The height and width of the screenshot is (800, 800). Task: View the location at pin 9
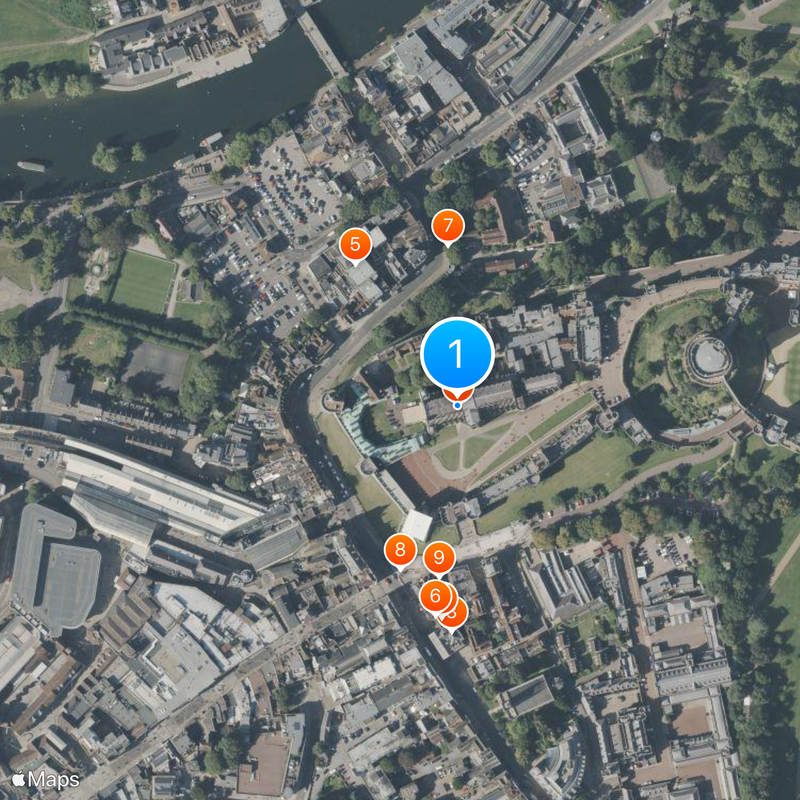(x=439, y=557)
